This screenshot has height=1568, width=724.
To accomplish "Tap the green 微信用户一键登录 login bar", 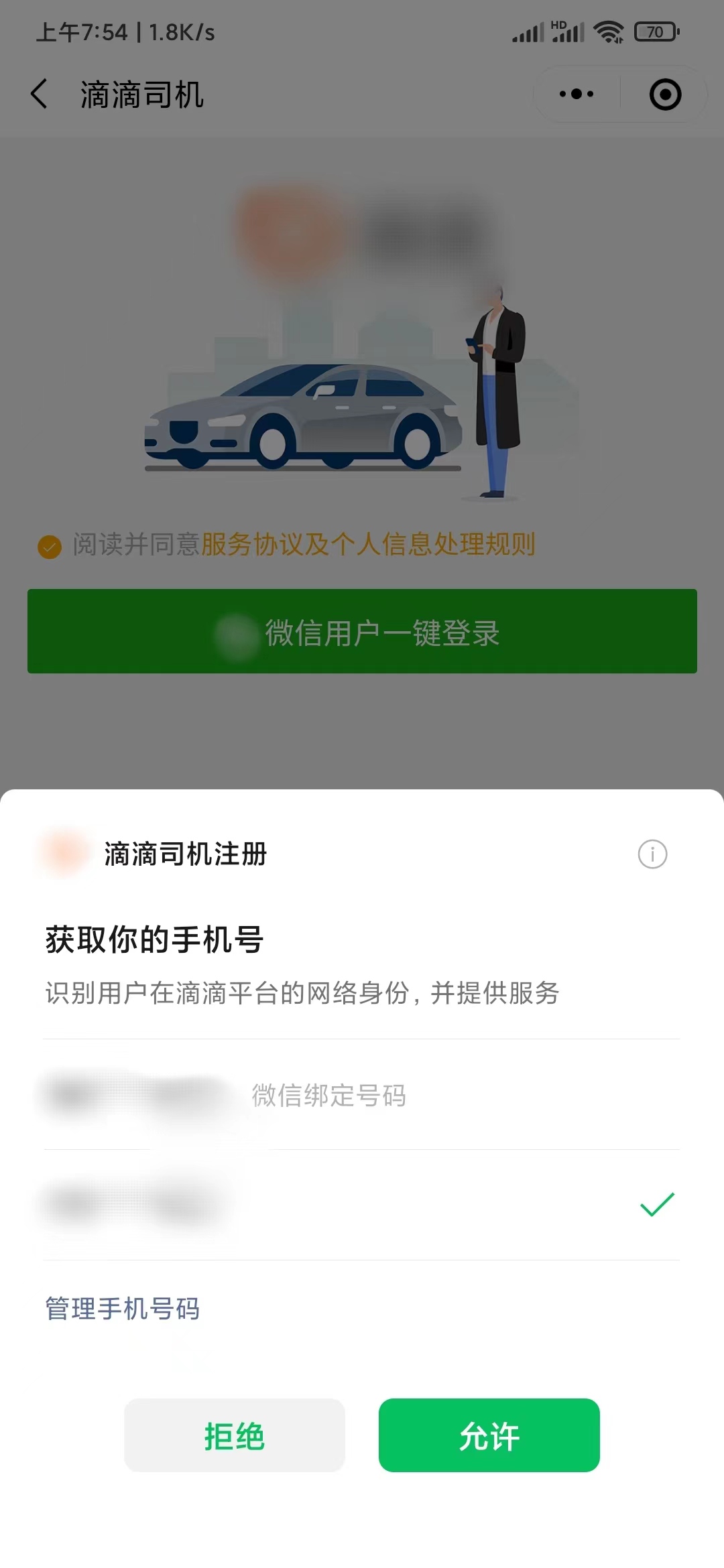I will click(x=362, y=631).
